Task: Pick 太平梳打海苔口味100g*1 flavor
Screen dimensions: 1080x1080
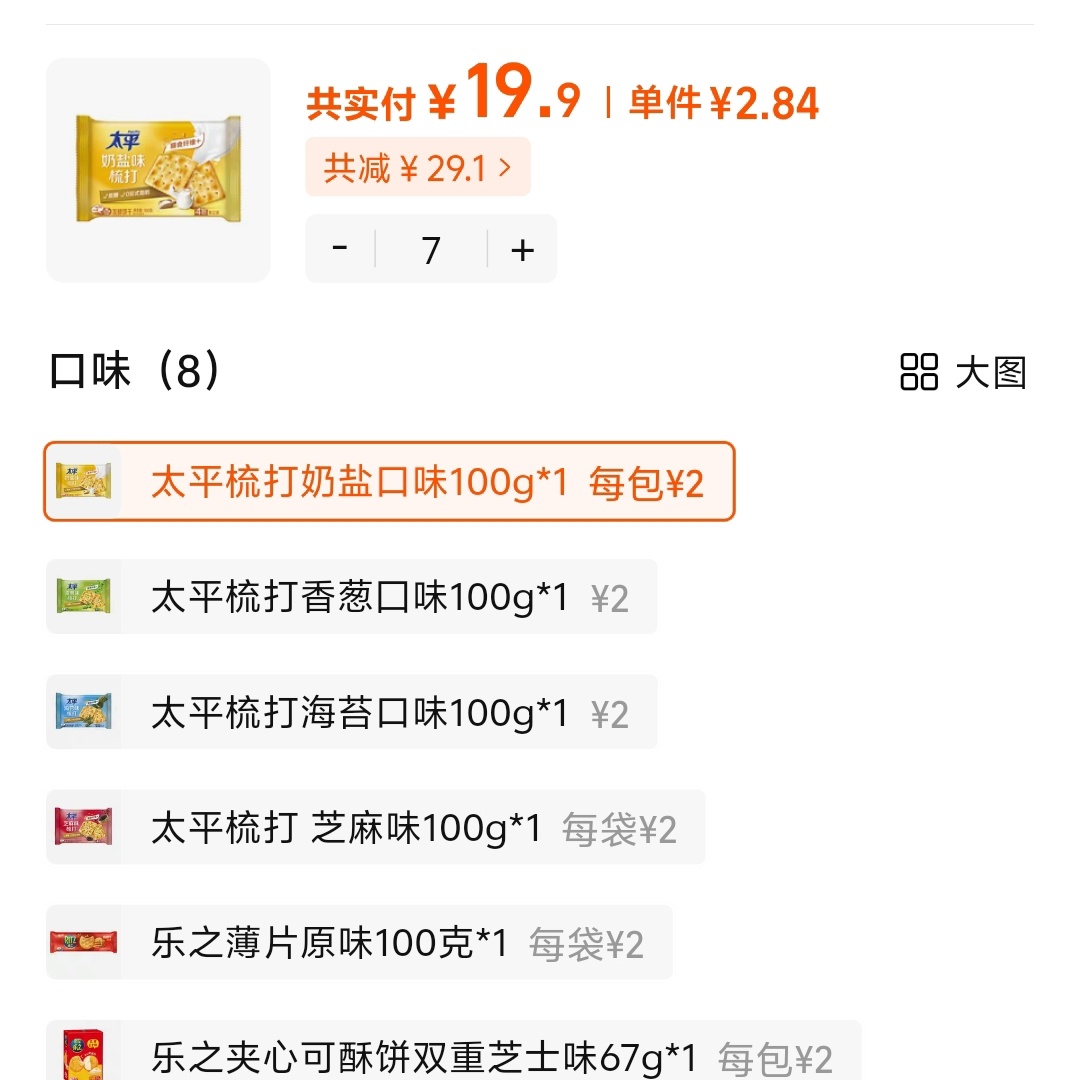Action: point(352,713)
